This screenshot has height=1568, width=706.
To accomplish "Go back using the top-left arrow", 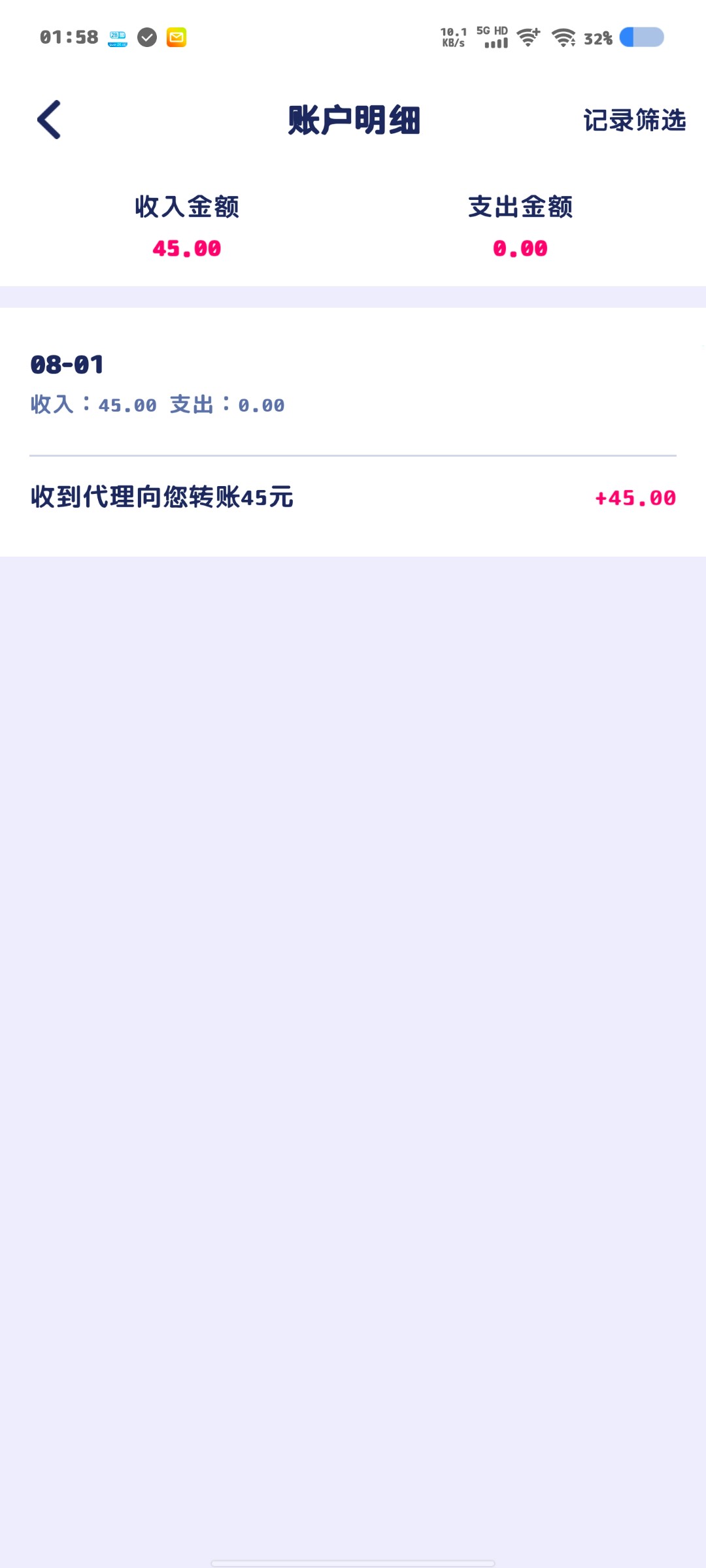I will (x=49, y=120).
